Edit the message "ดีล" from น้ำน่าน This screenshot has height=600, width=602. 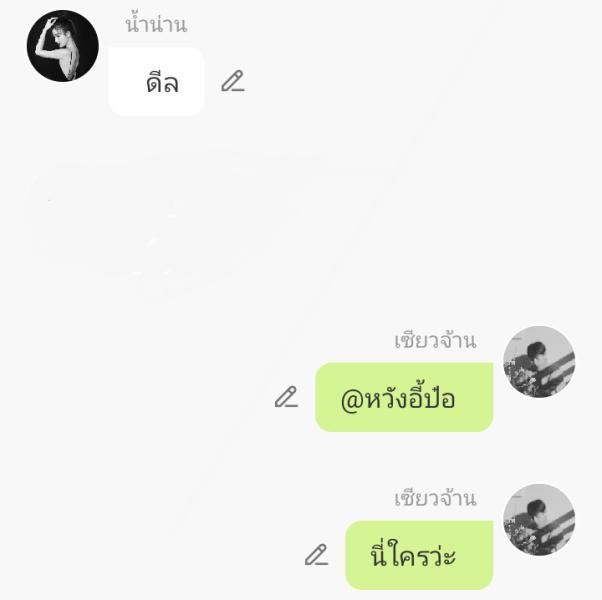click(x=233, y=82)
